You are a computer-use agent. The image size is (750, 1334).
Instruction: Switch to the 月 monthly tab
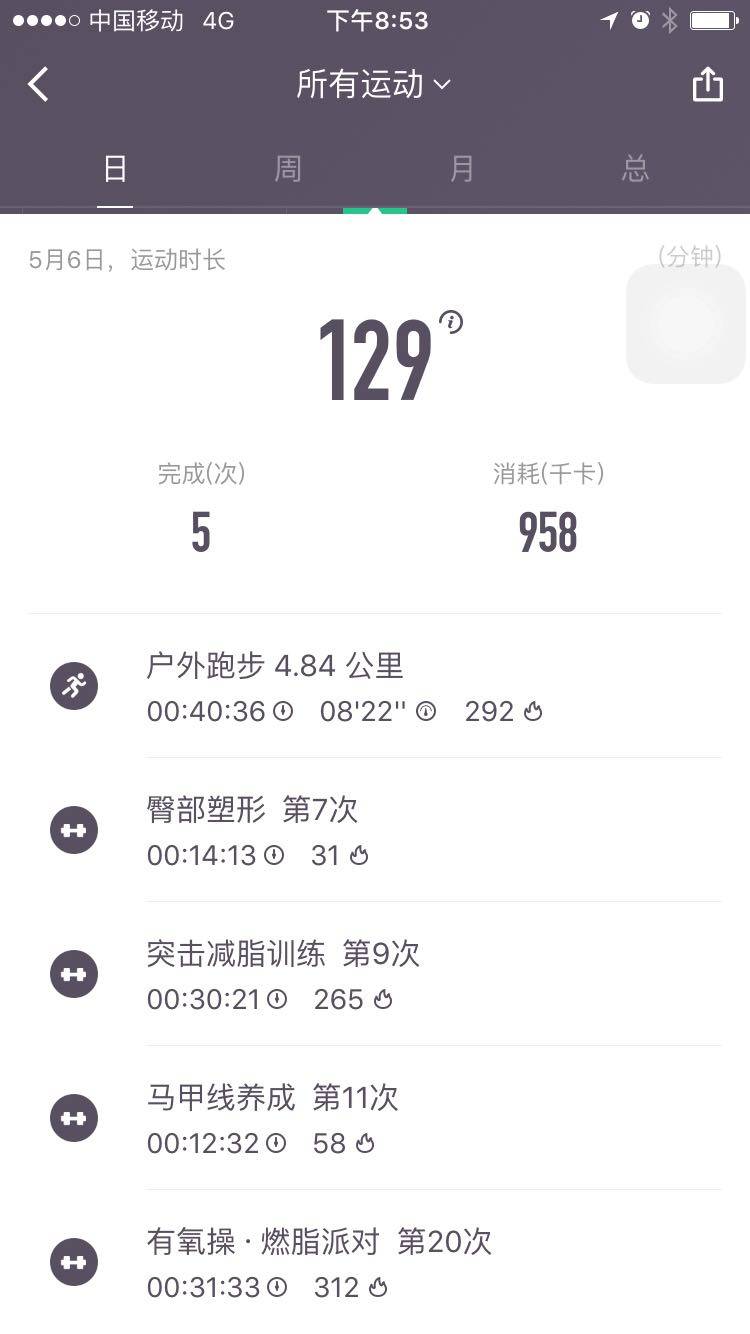coord(461,169)
